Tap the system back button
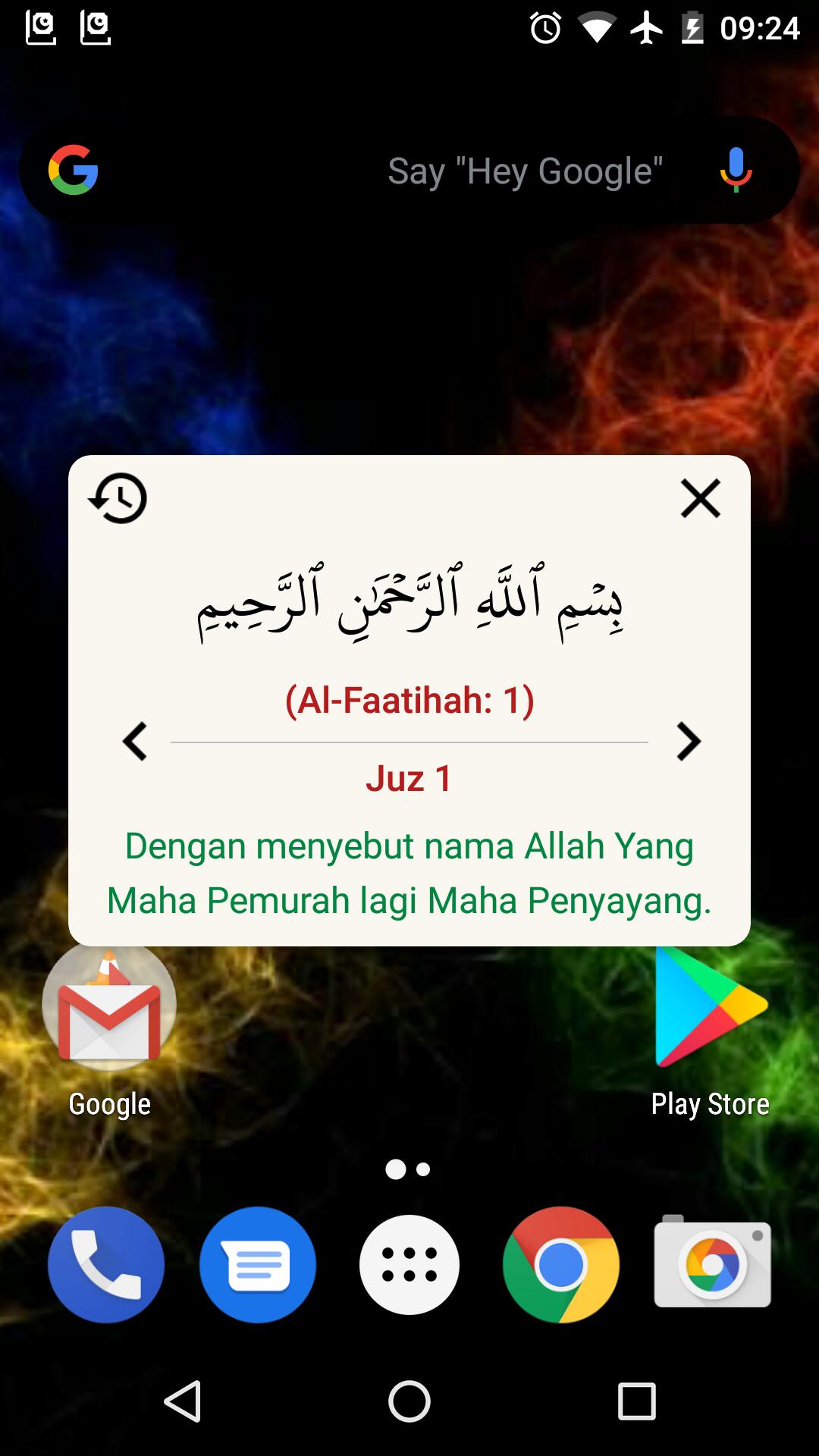 point(183,1401)
